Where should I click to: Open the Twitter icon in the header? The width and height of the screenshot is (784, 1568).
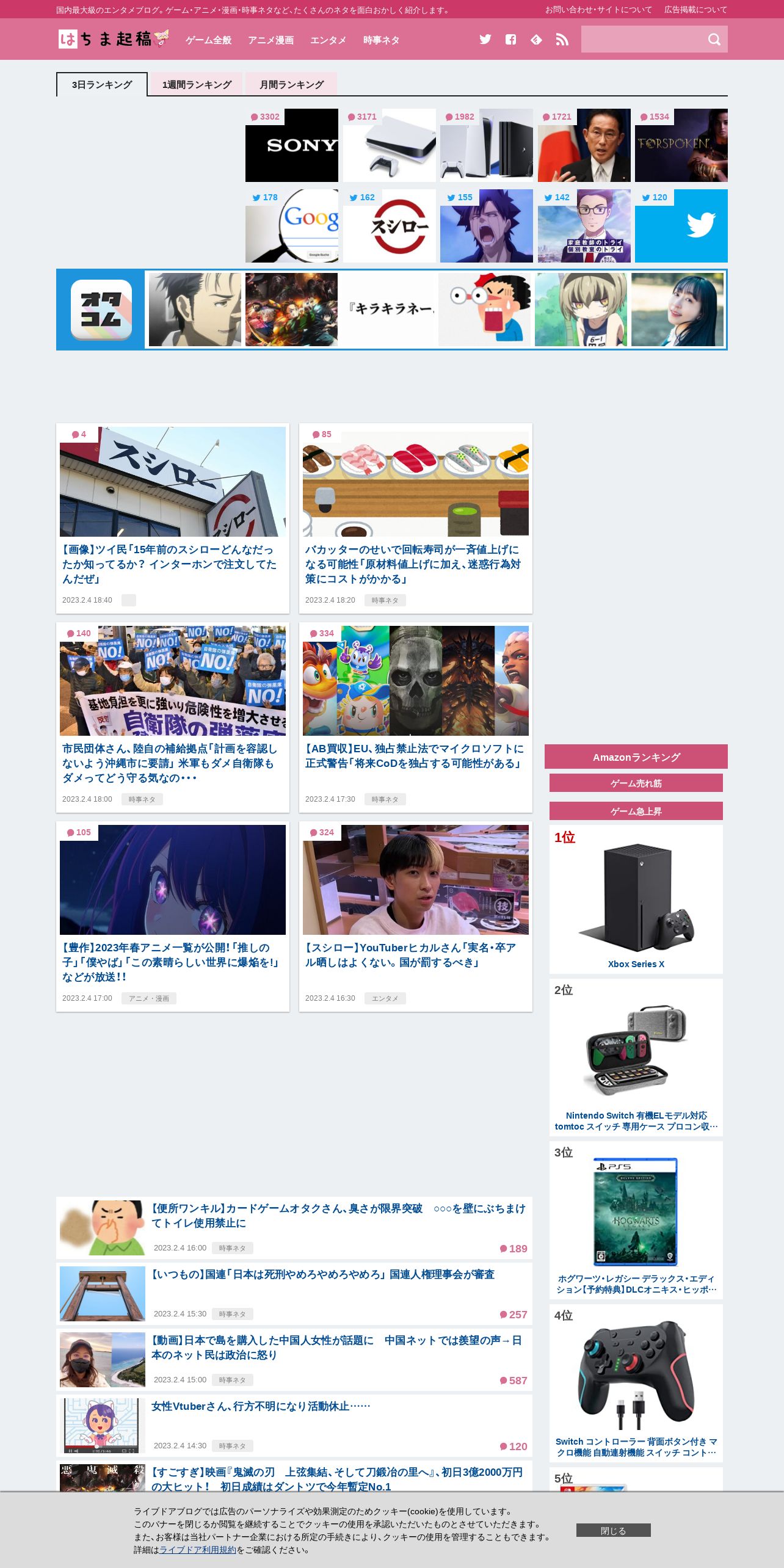tap(485, 39)
